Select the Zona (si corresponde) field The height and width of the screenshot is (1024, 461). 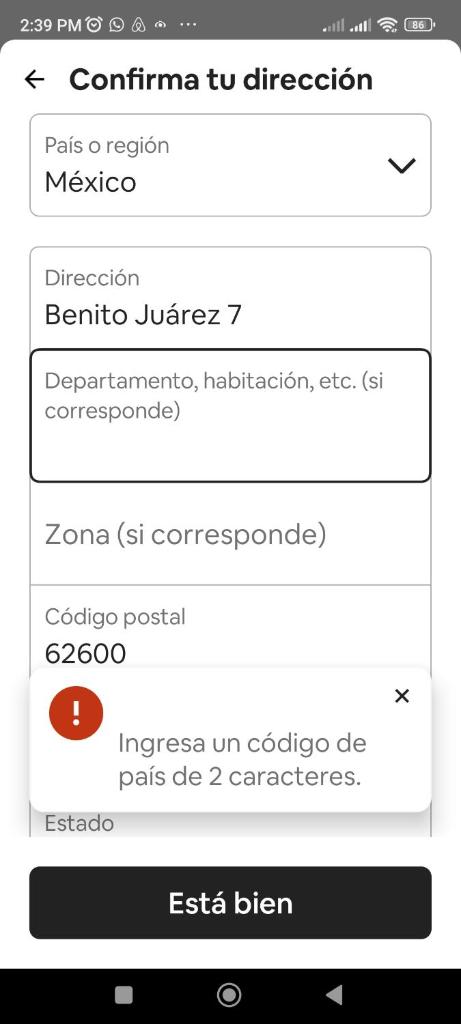pos(230,534)
